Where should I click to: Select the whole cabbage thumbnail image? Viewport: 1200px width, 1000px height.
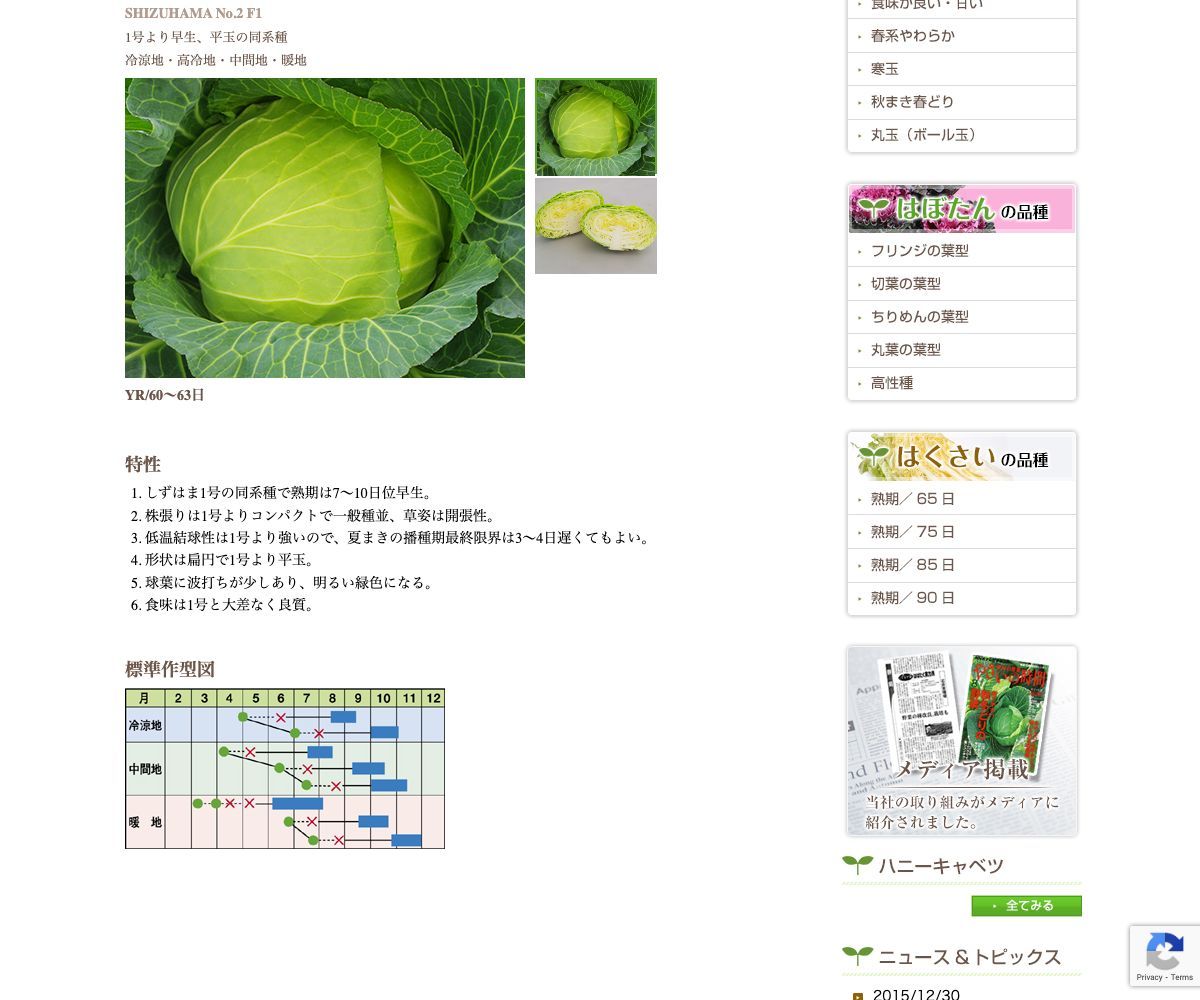point(595,127)
